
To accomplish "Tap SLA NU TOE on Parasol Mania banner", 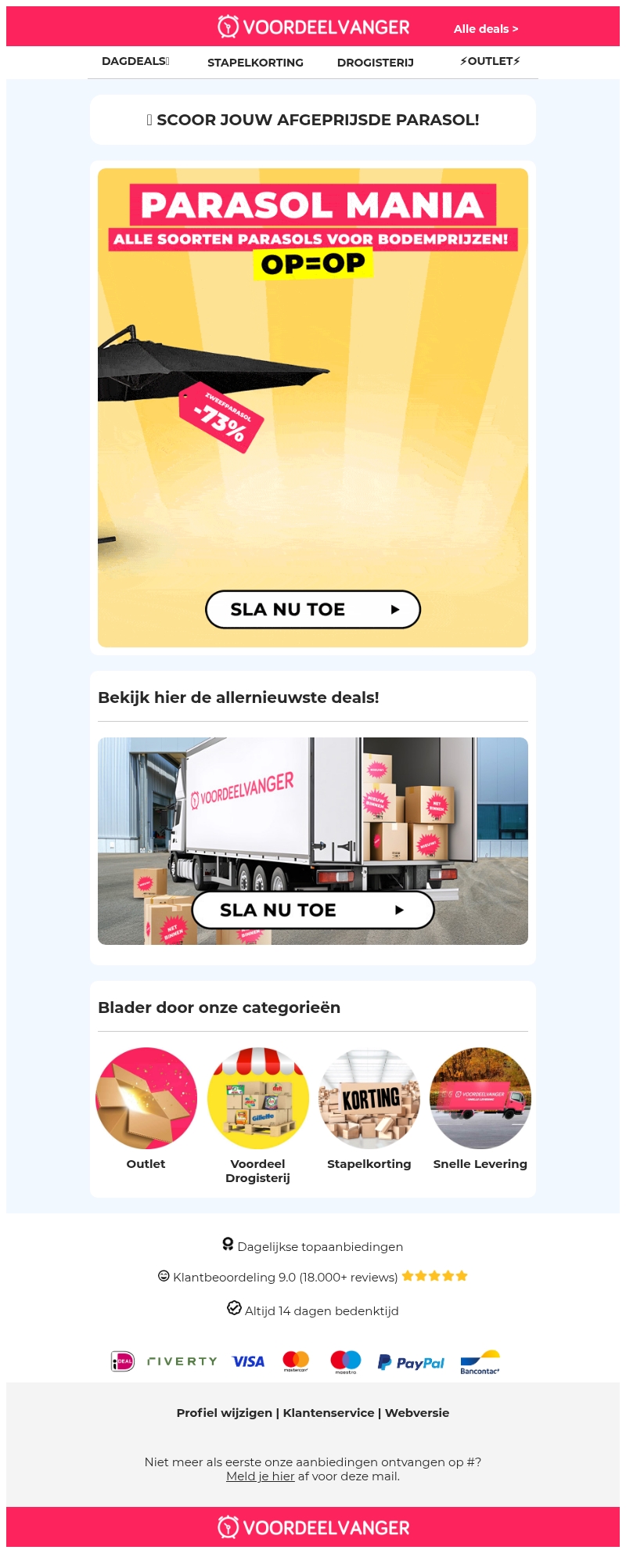I will [x=312, y=609].
